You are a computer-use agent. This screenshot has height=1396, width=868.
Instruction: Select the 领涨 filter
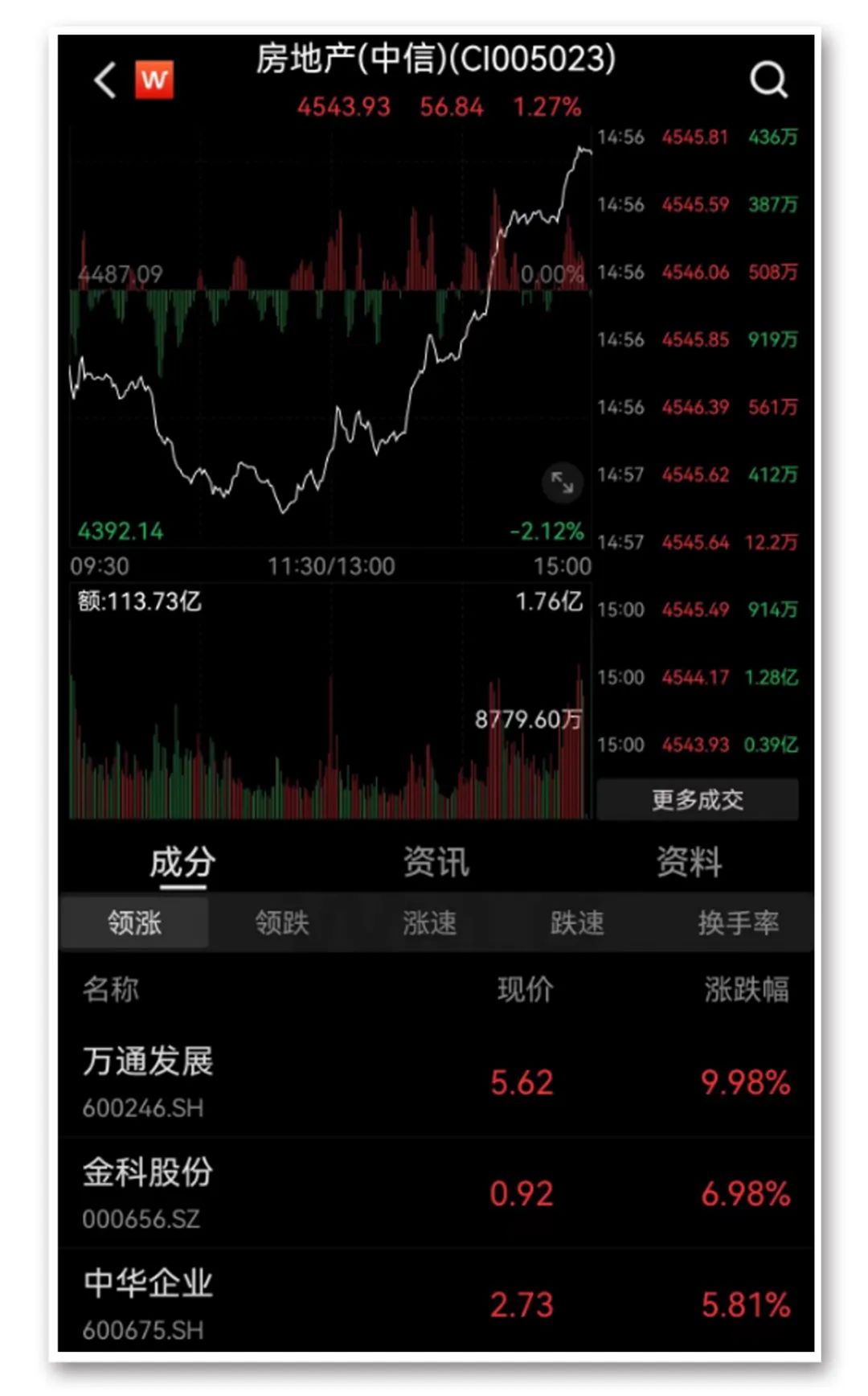[x=134, y=922]
